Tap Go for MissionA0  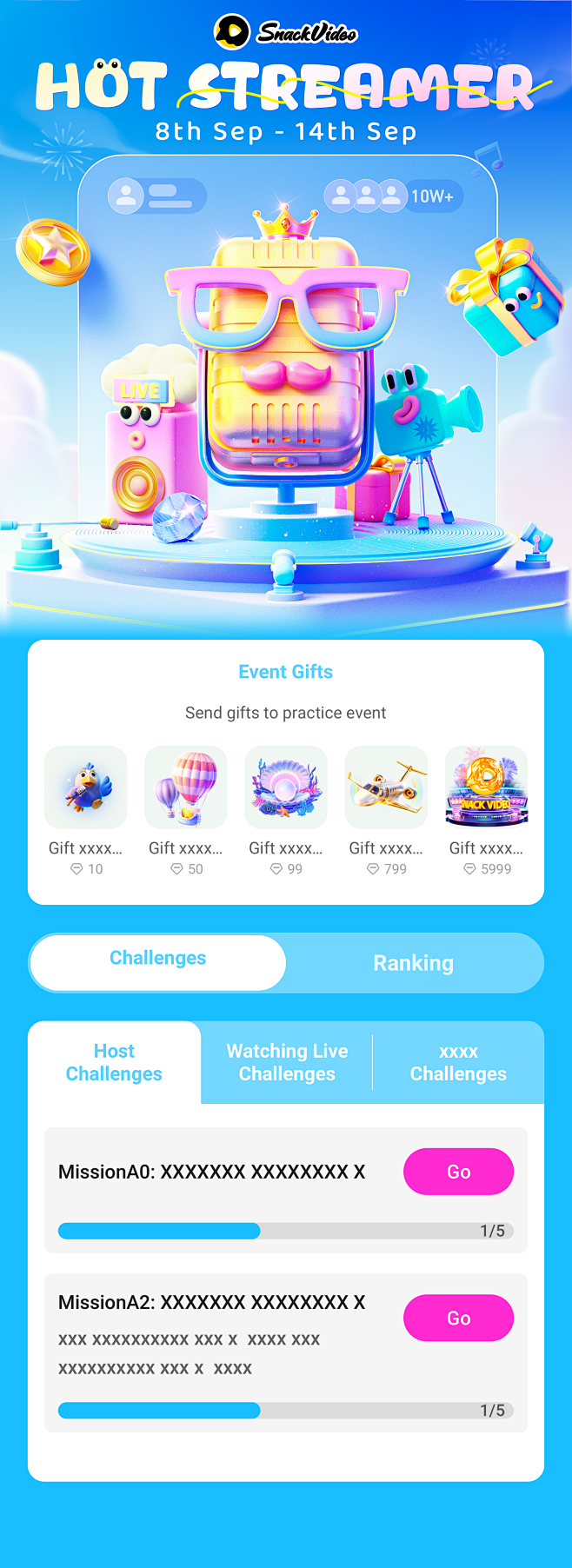[458, 1172]
